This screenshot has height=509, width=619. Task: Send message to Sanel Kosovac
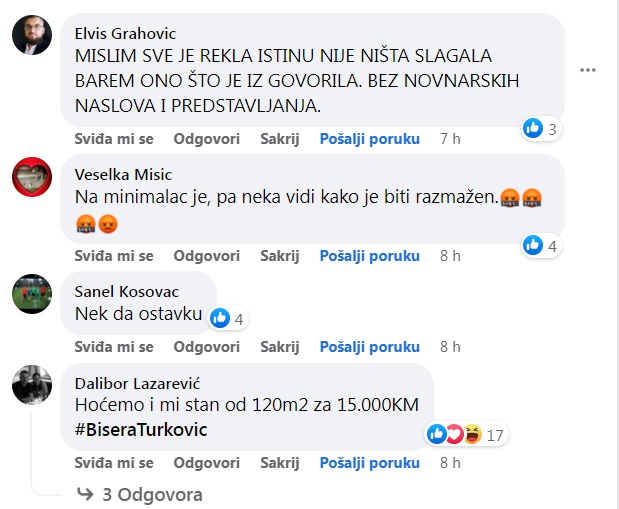(370, 347)
